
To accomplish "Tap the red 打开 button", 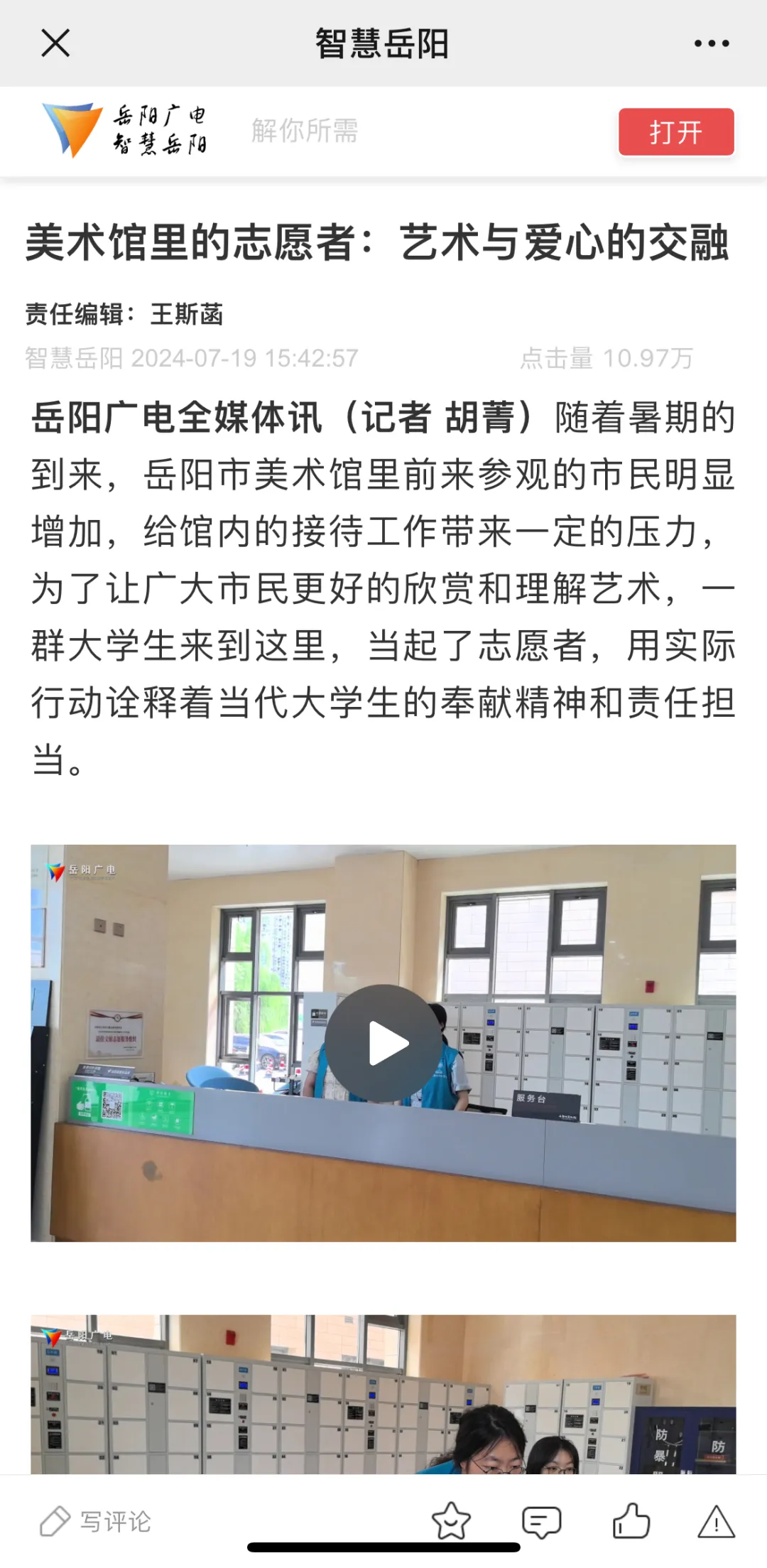I will 675,132.
